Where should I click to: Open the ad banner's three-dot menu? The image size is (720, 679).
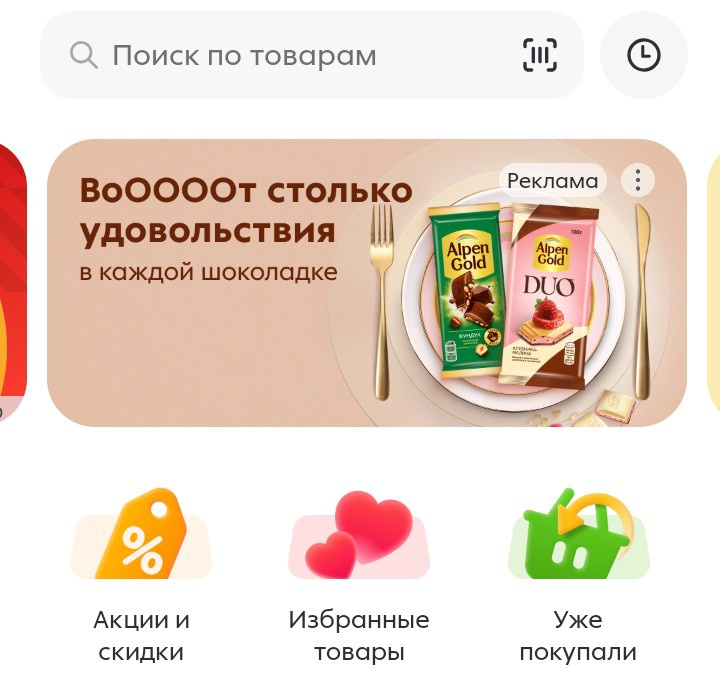point(637,181)
